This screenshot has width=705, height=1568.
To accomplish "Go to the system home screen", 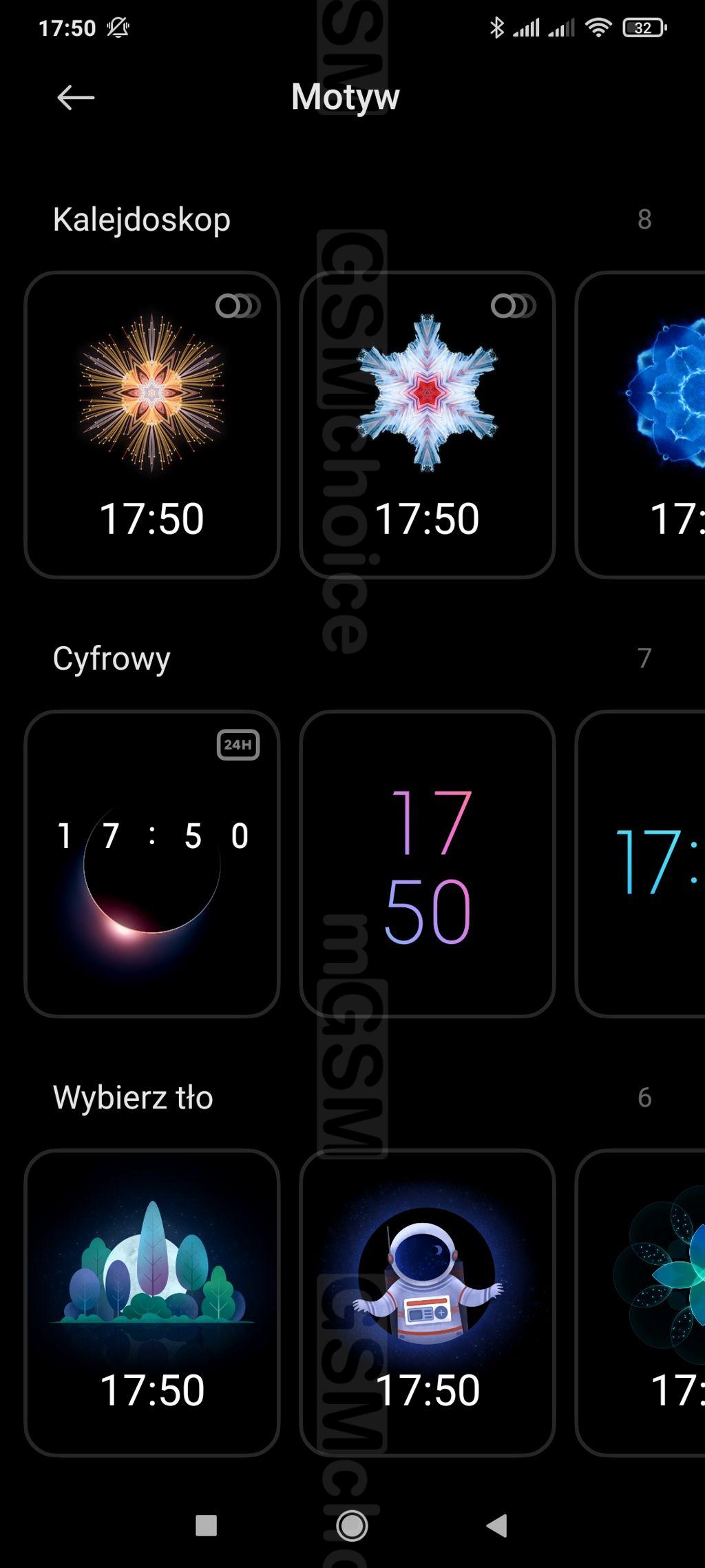I will point(352,1525).
